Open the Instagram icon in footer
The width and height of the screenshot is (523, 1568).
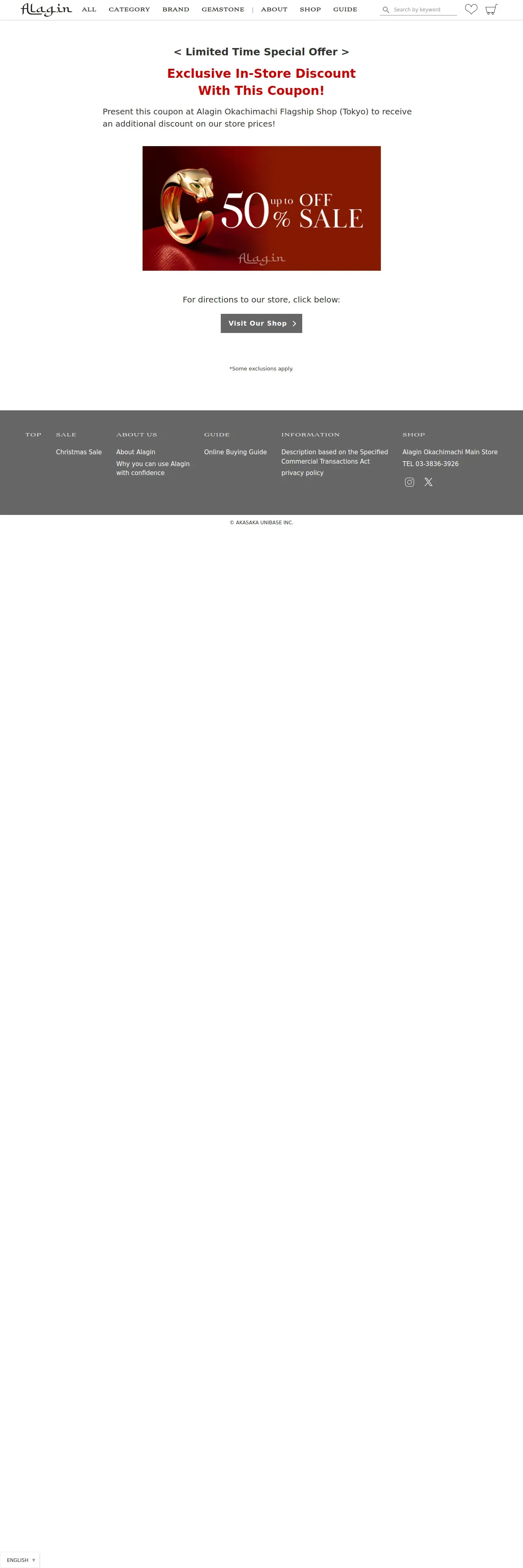(x=410, y=482)
